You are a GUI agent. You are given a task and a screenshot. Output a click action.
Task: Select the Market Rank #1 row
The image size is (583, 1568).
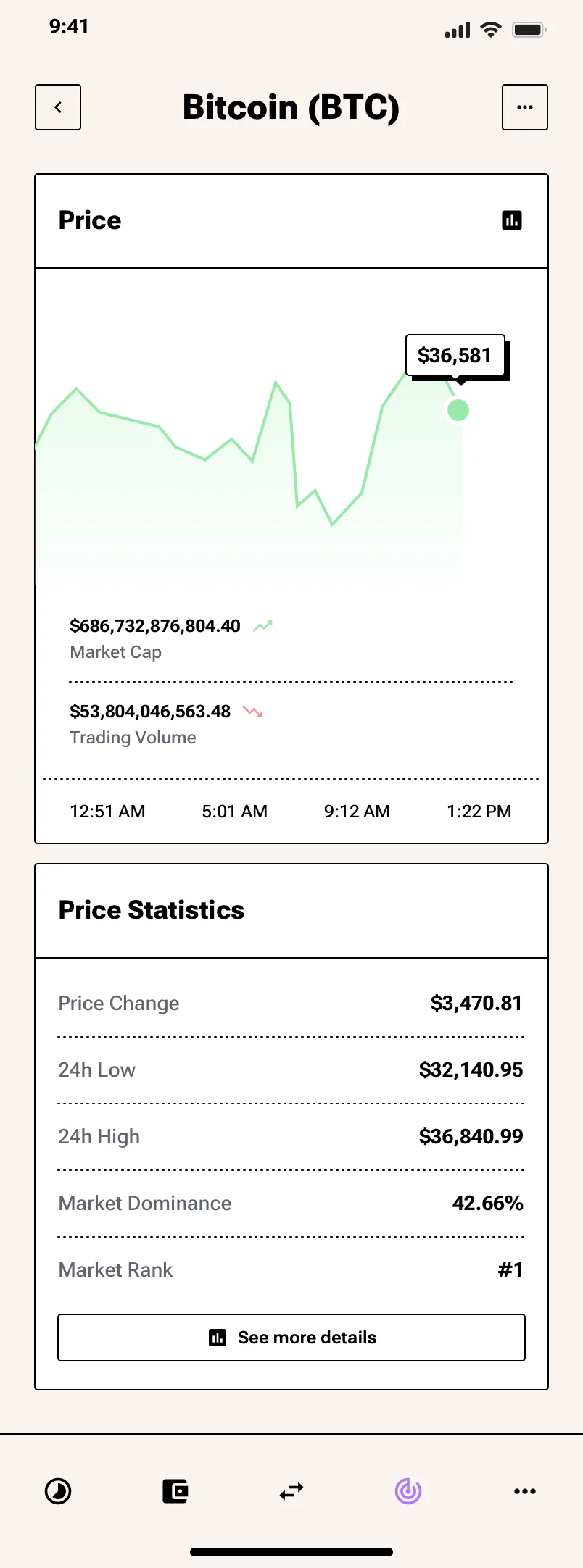(x=291, y=1269)
